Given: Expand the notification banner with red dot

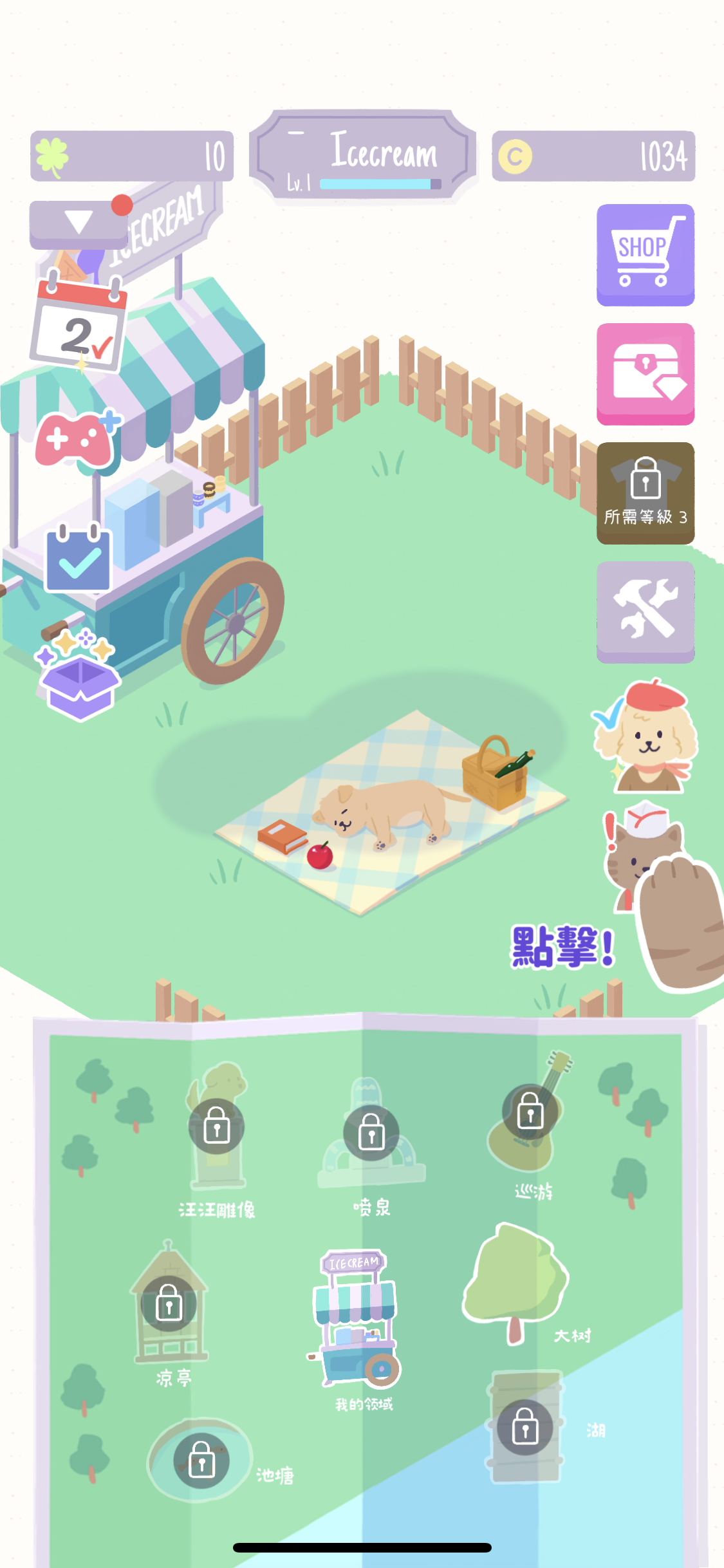Looking at the screenshot, I should [x=77, y=222].
